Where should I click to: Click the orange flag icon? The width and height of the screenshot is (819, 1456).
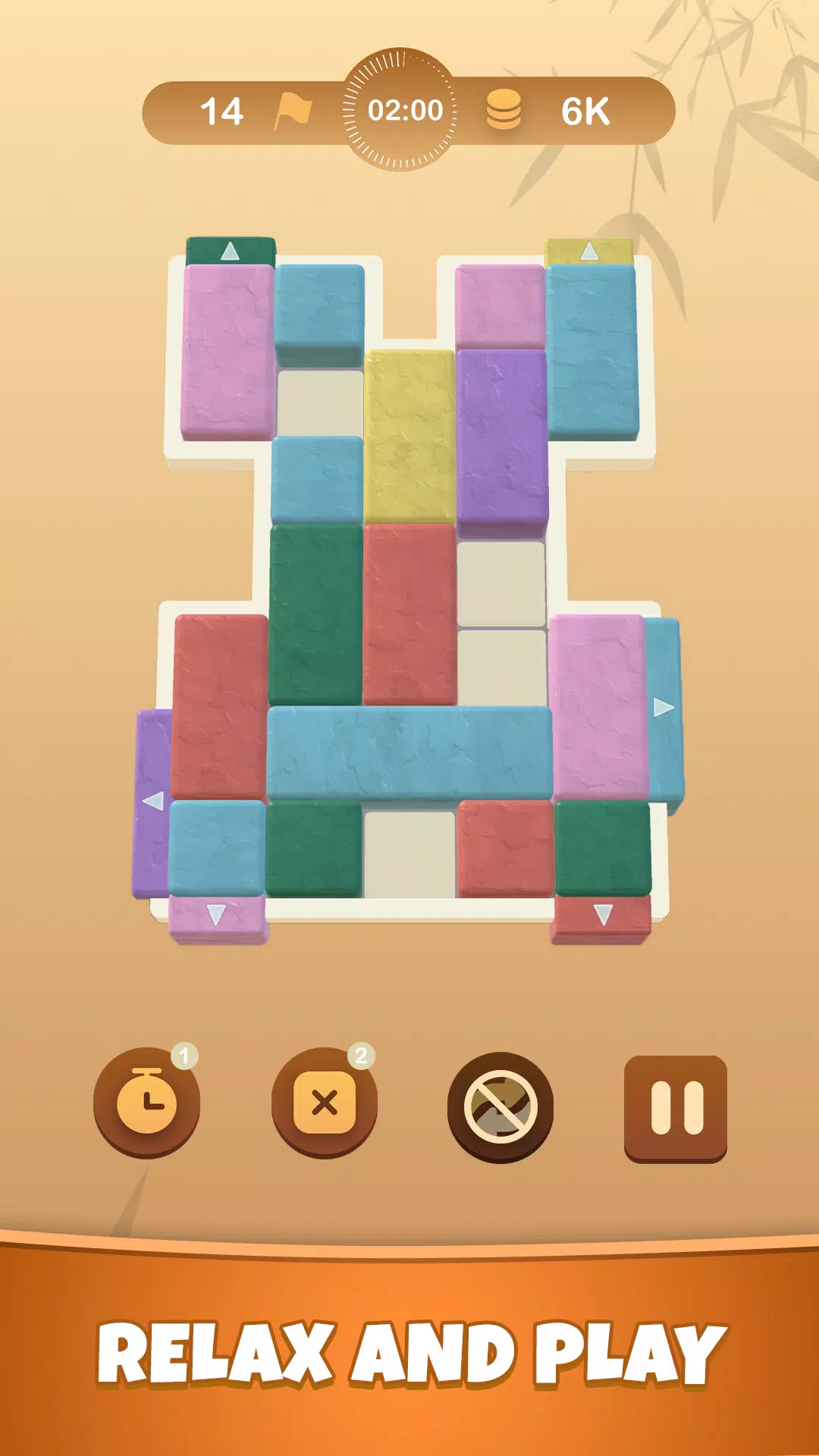(x=292, y=111)
